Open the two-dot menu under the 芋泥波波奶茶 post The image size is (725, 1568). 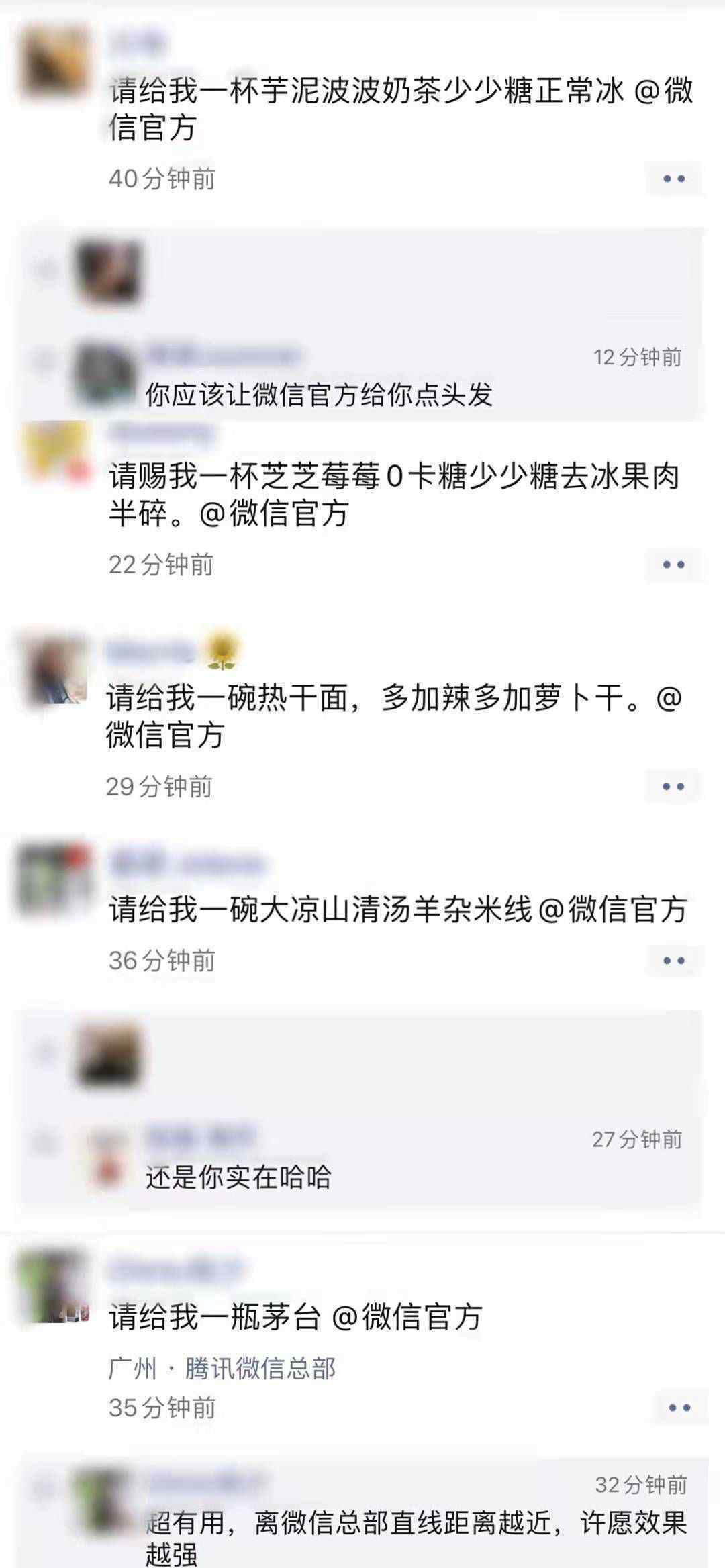point(674,179)
